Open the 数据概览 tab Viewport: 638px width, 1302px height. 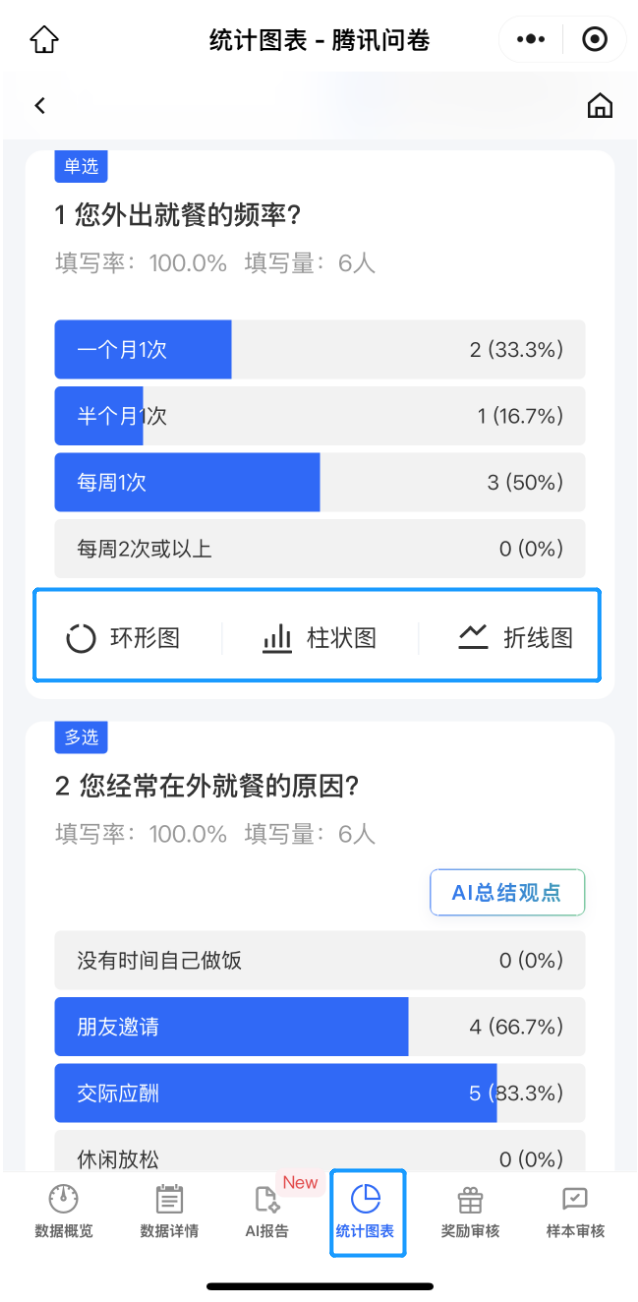click(63, 1212)
